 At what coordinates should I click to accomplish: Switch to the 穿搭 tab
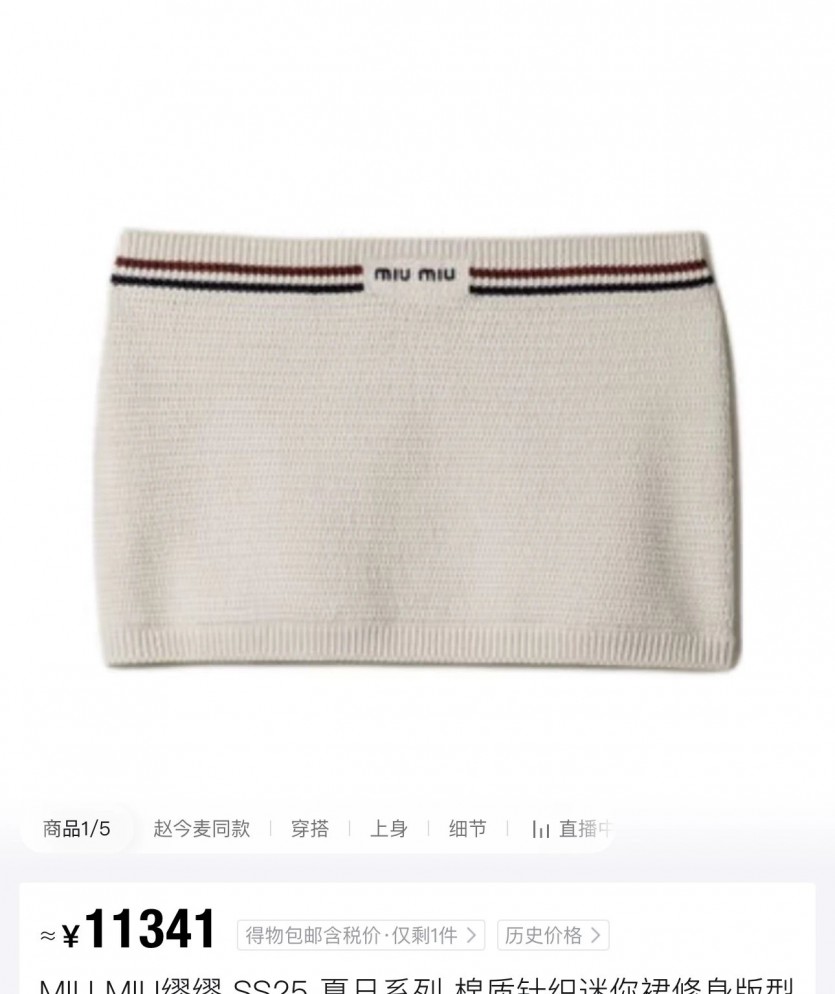click(x=310, y=829)
